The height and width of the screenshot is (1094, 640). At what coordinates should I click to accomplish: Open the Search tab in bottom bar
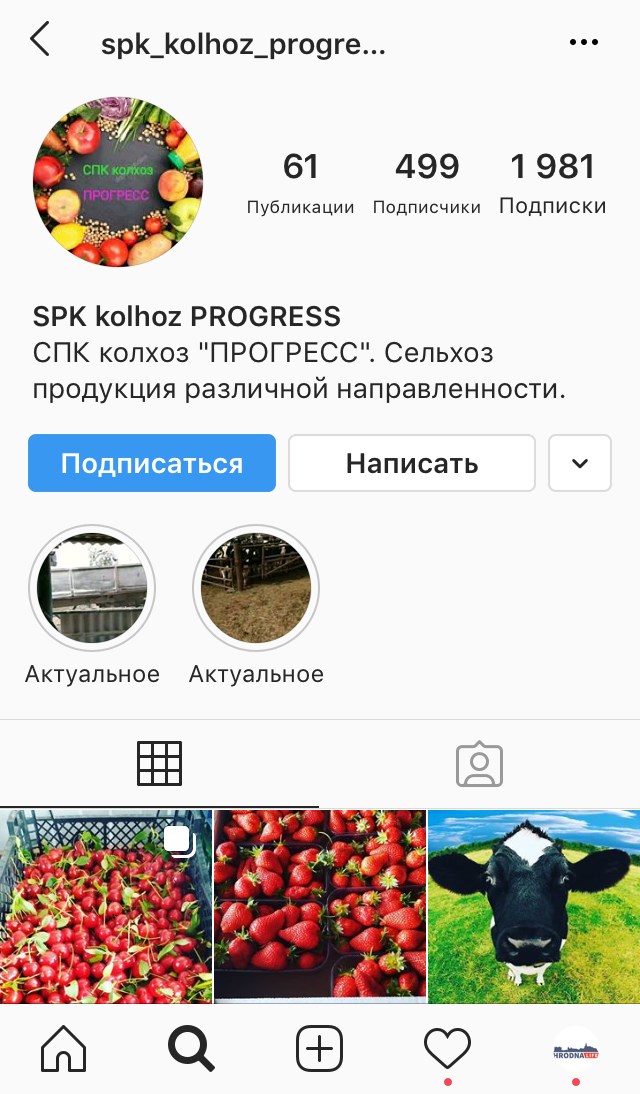click(x=191, y=1050)
